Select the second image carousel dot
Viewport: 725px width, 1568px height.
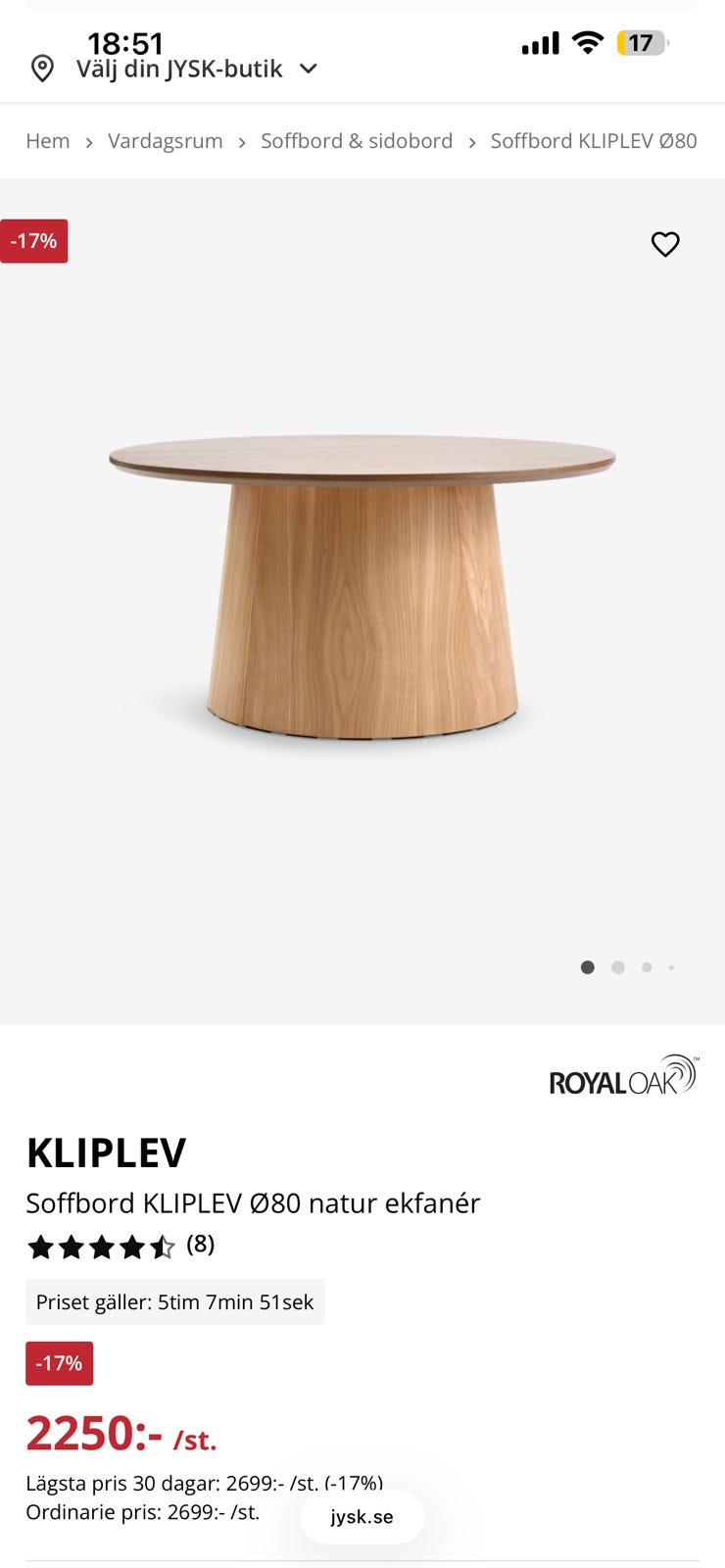coord(617,967)
